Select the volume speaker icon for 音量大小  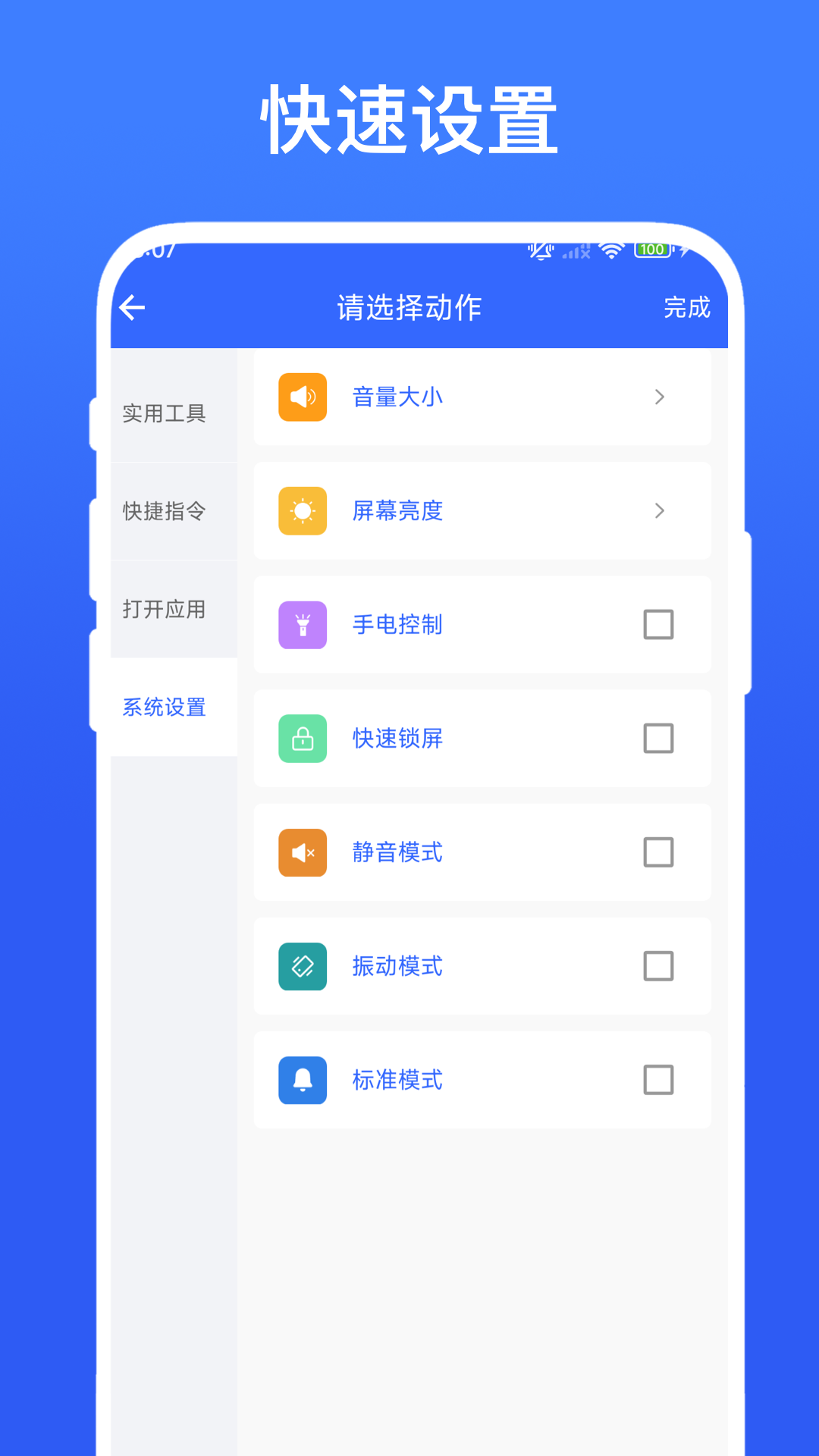tap(302, 397)
